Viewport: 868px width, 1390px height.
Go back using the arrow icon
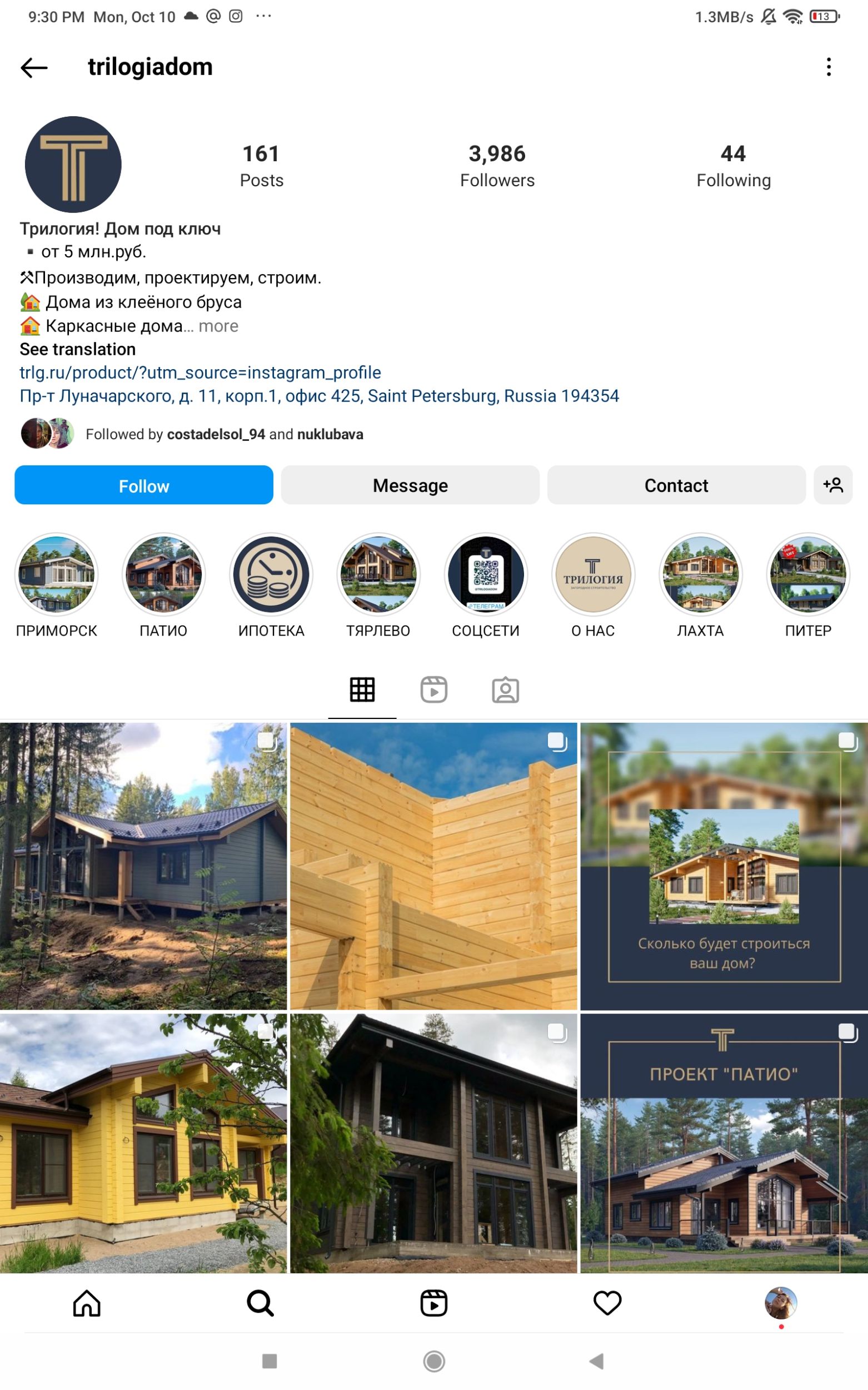point(34,68)
